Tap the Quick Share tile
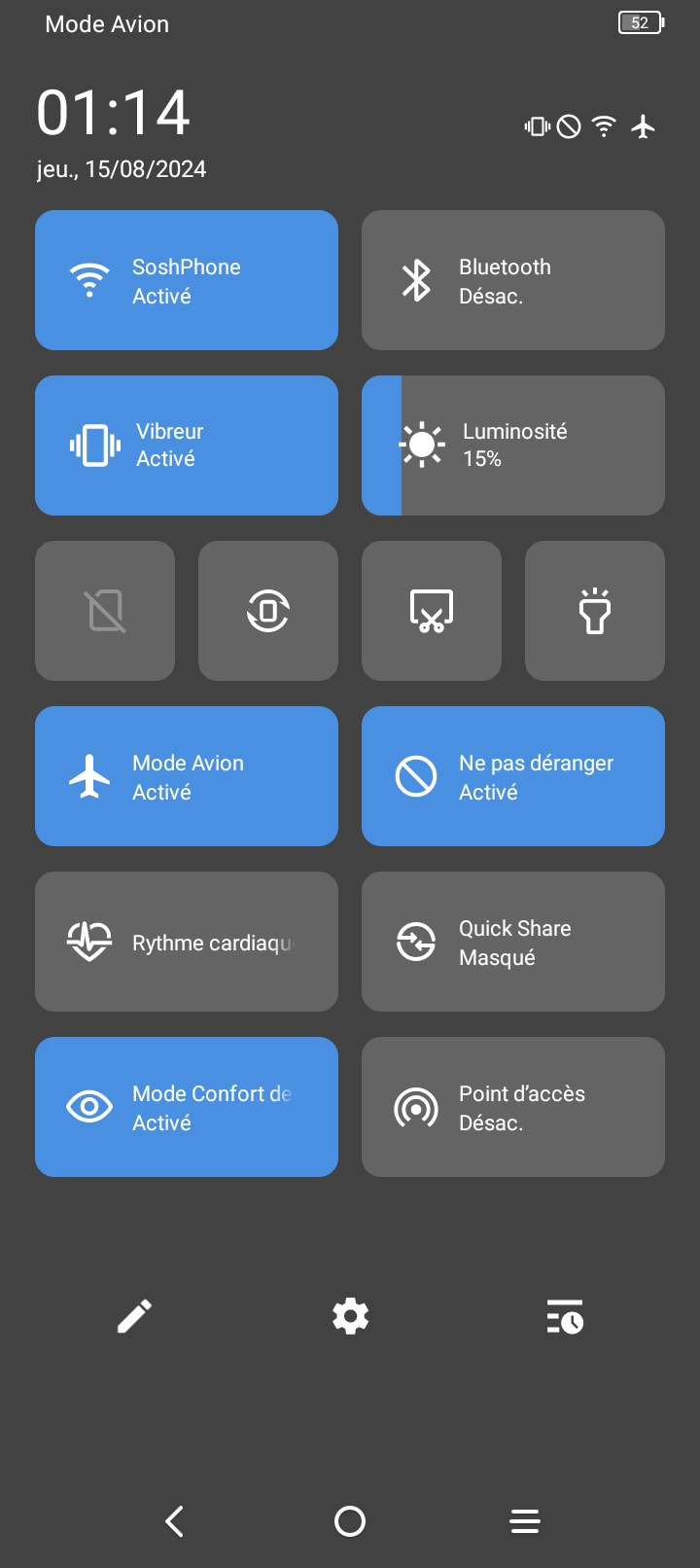 (x=513, y=942)
